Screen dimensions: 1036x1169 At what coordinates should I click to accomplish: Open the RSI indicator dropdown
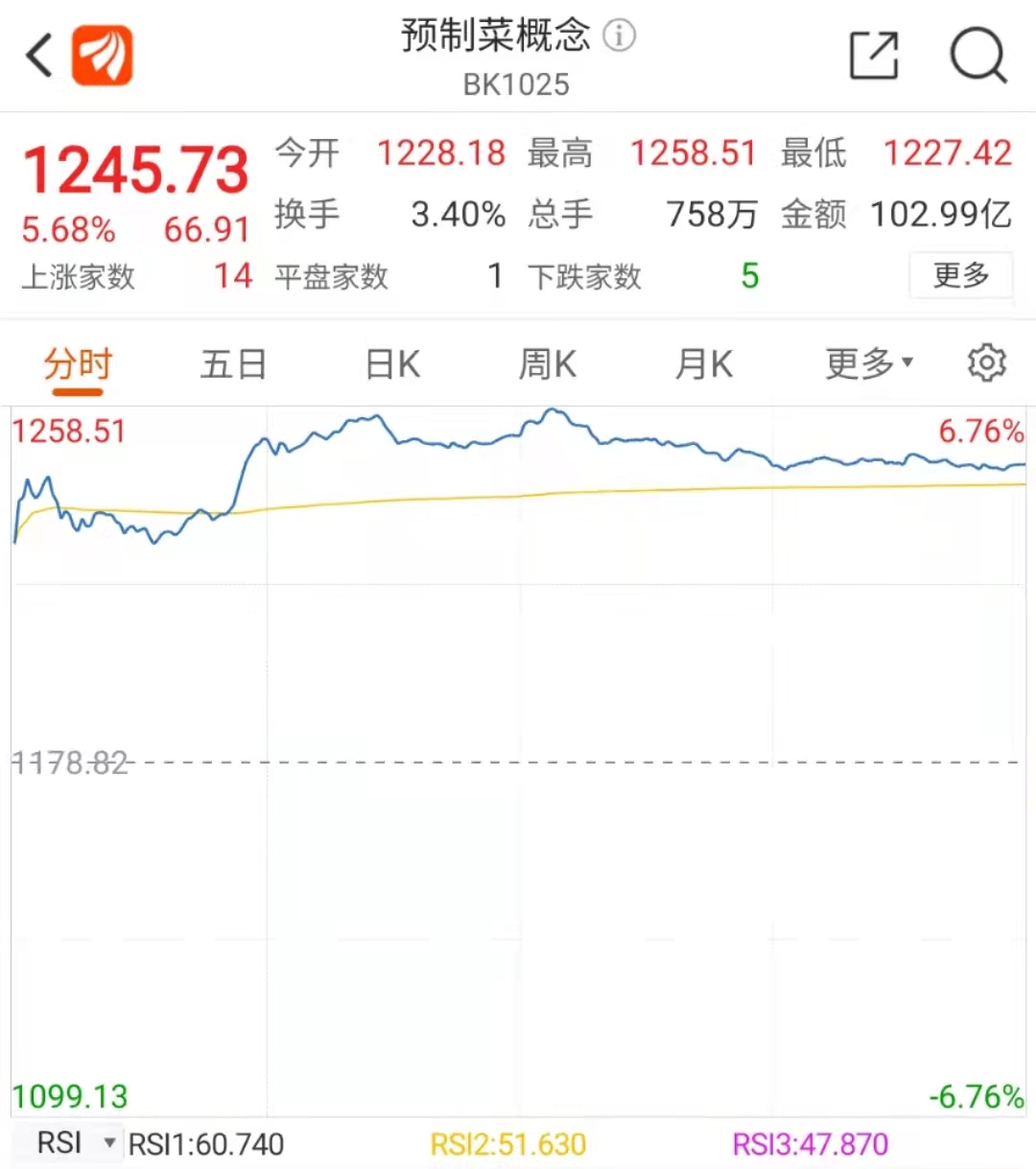point(75,1143)
